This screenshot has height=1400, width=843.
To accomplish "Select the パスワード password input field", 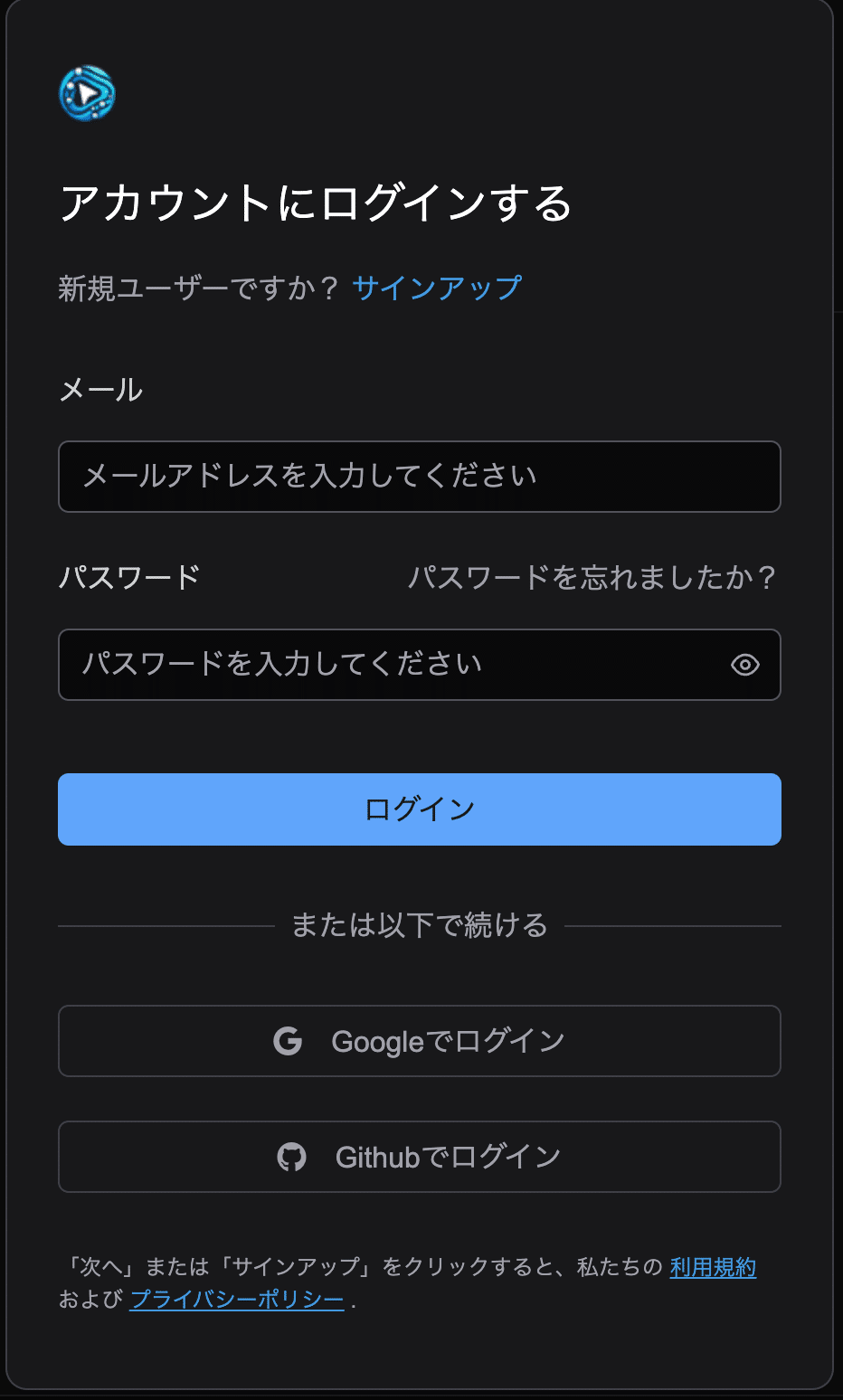I will click(389, 665).
